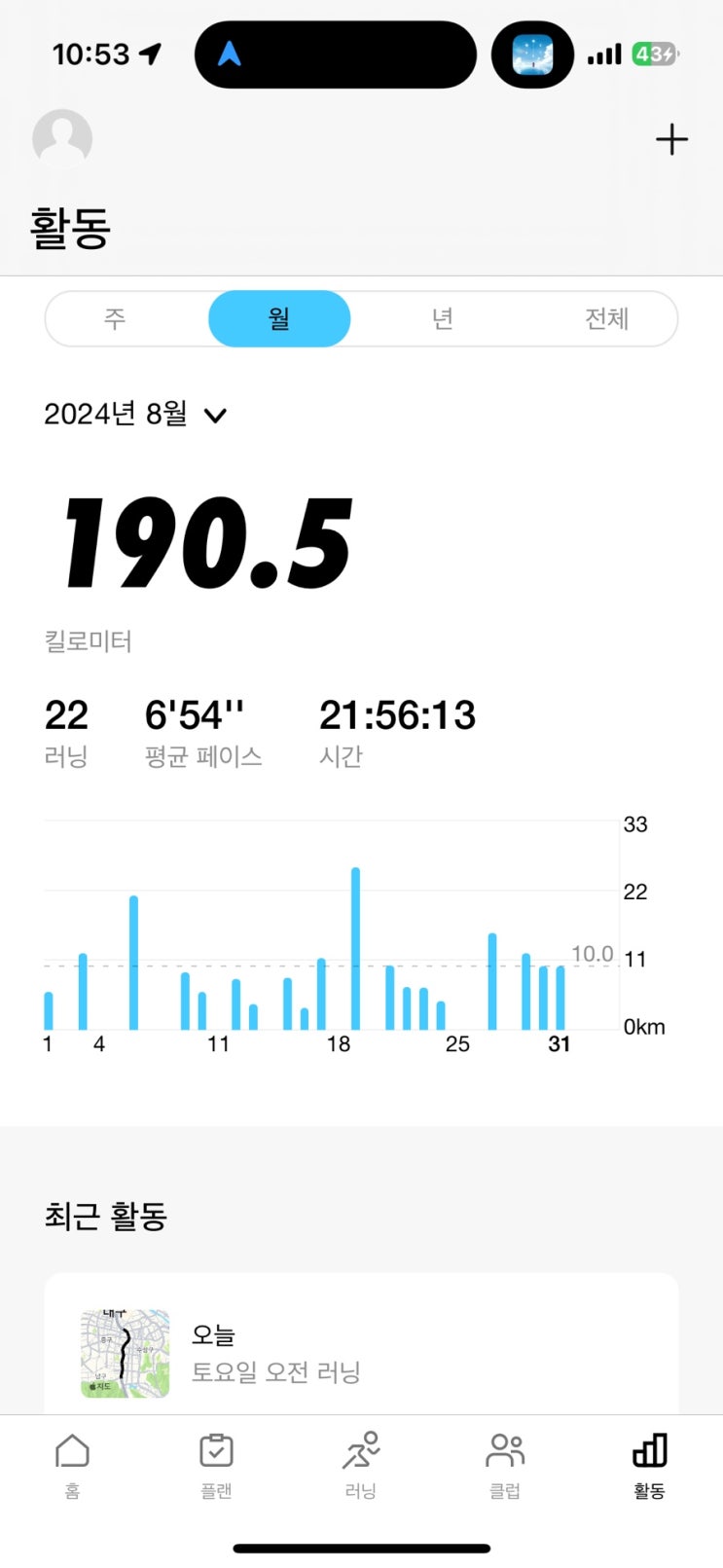Show 전체 (all-time) activity
The image size is (723, 1568).
(606, 318)
